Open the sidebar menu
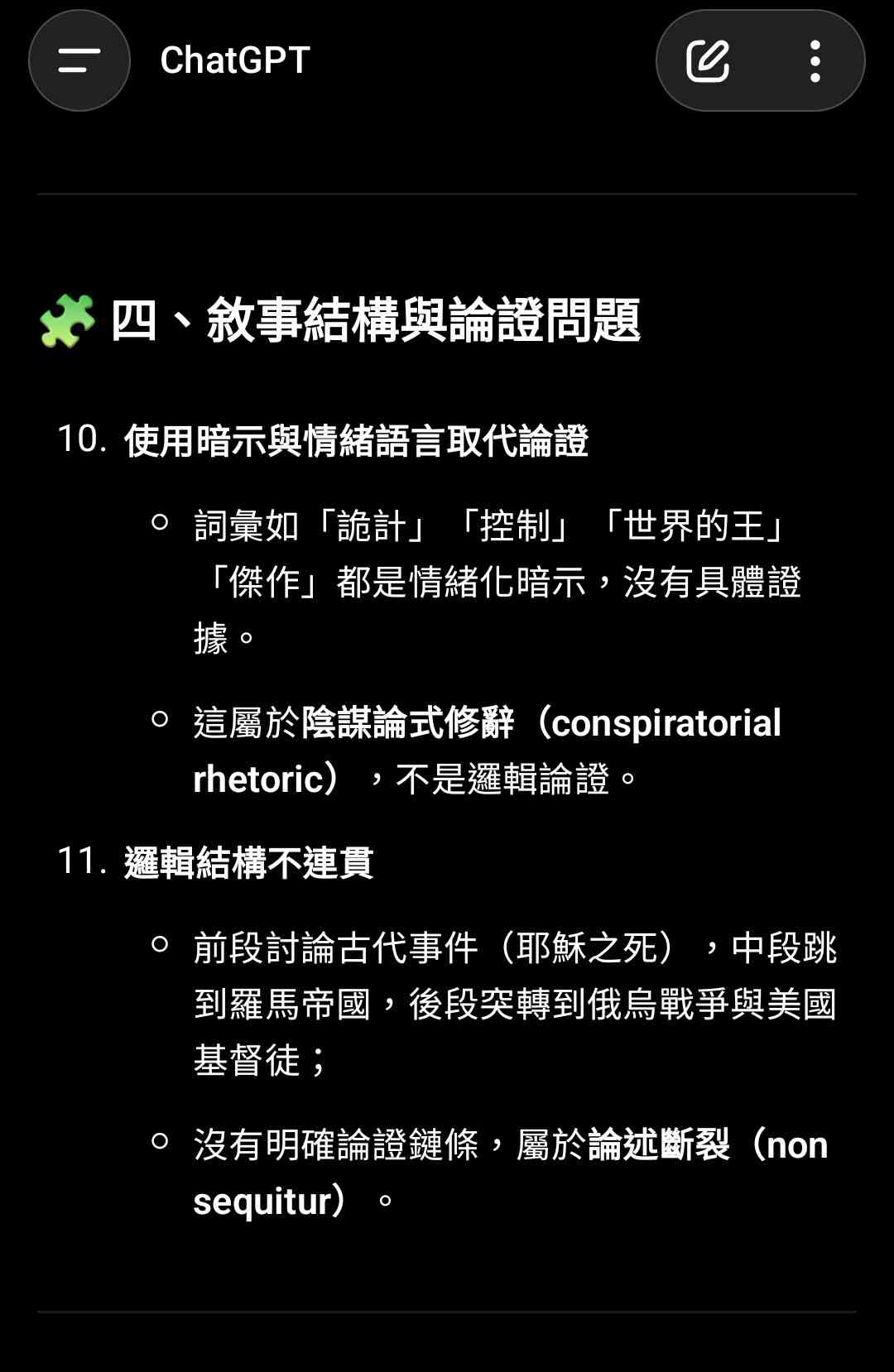 click(79, 60)
